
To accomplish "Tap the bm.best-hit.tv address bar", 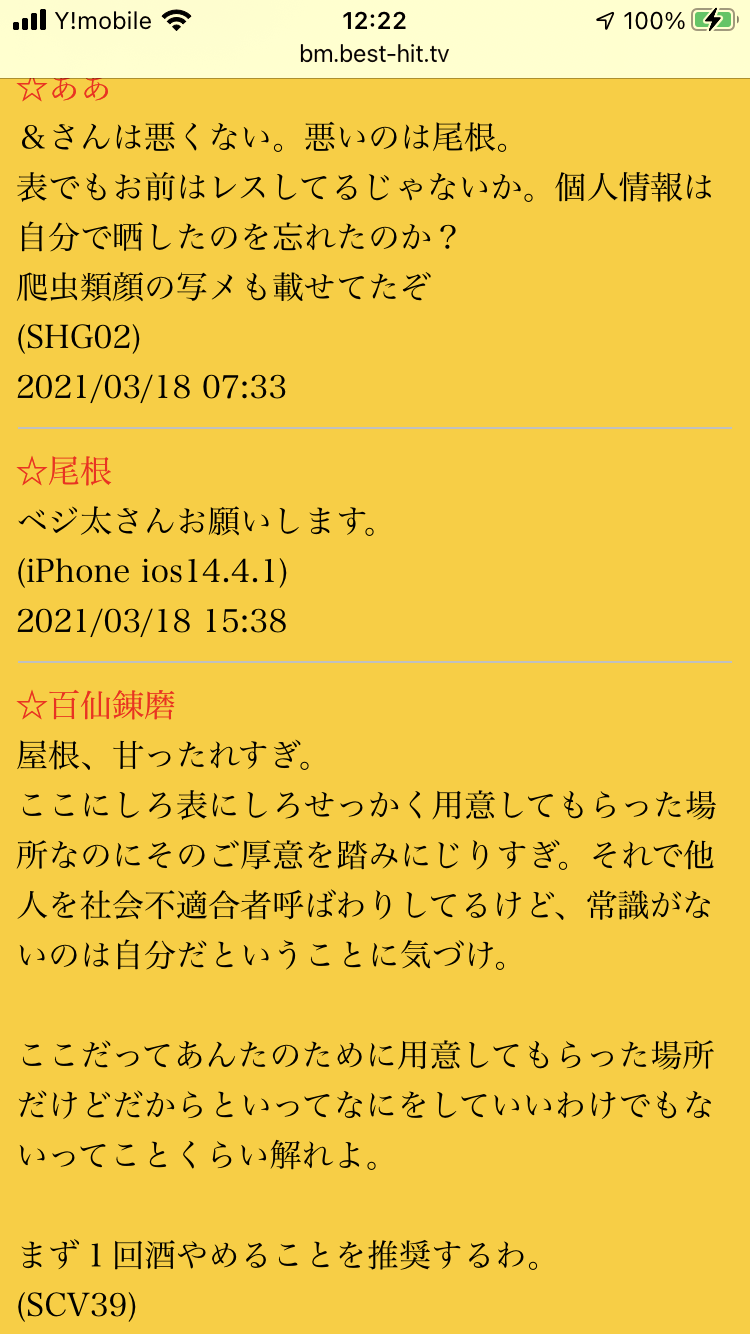I will [374, 55].
